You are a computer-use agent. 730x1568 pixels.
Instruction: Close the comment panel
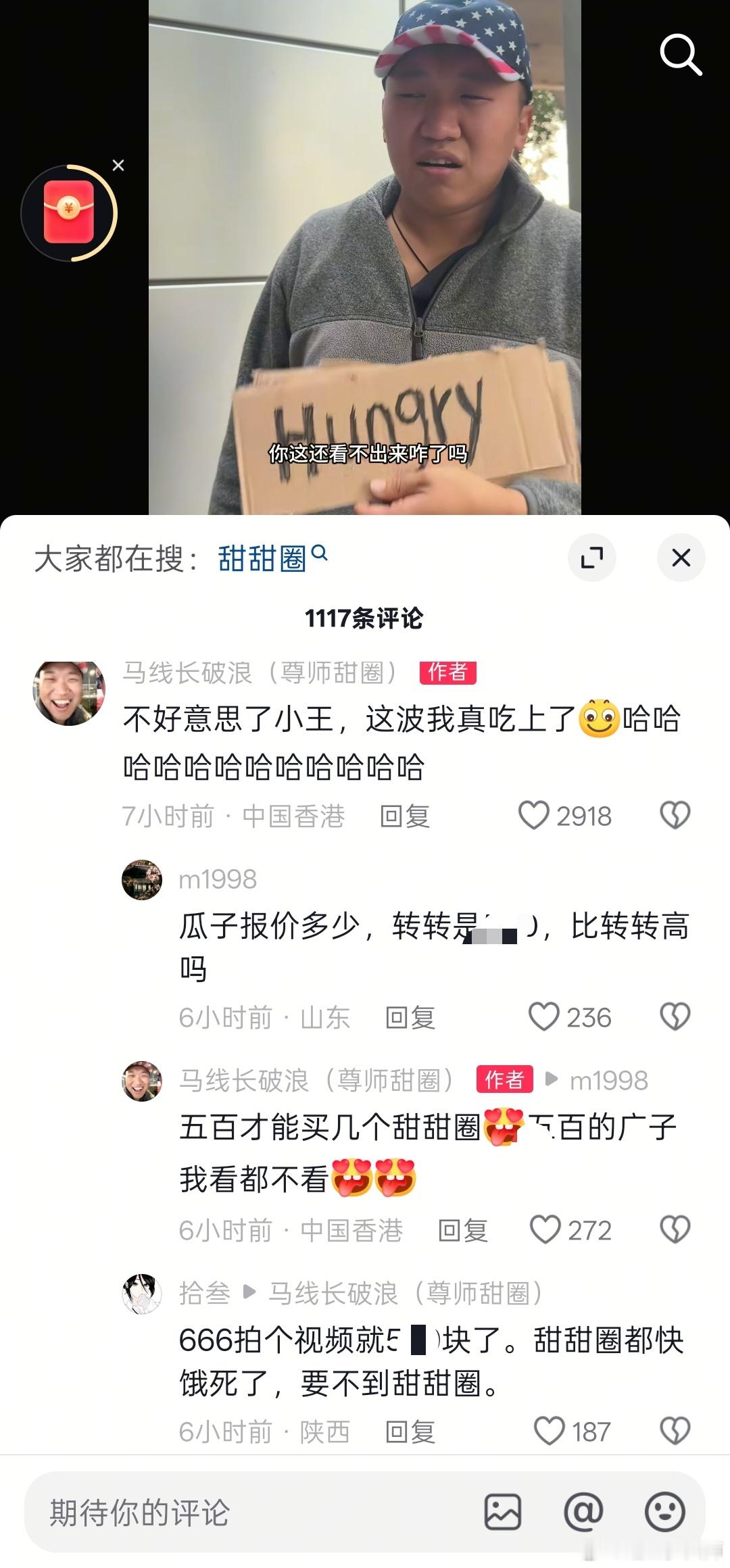pos(681,558)
